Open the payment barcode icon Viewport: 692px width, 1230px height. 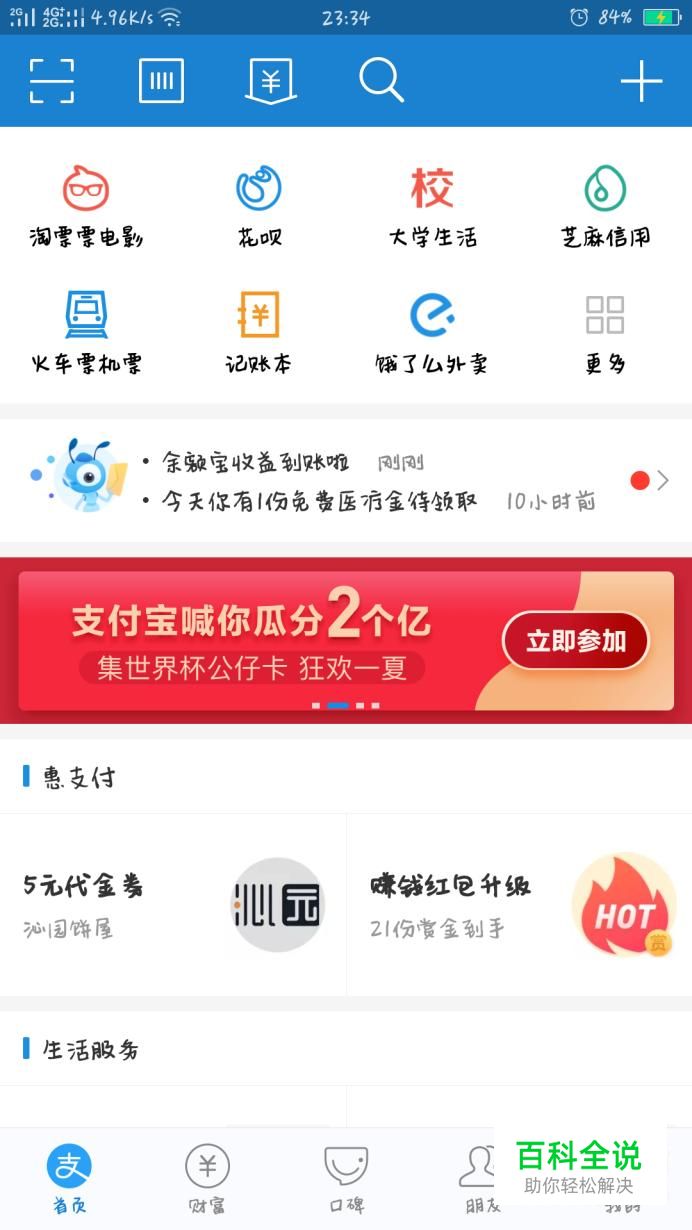pyautogui.click(x=161, y=80)
